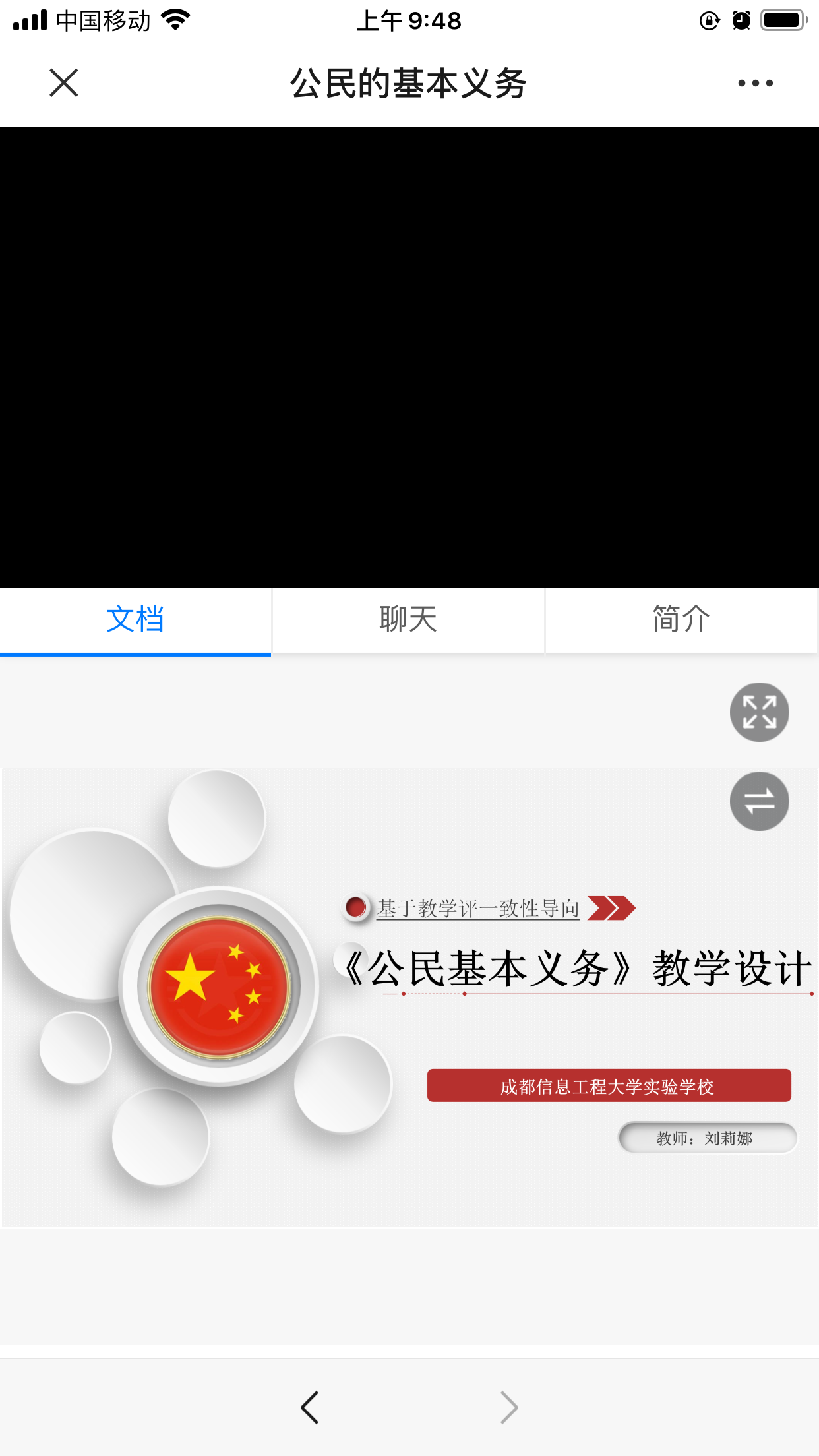Viewport: 819px width, 1456px height.
Task: Switch to the 简介 tab
Action: (x=681, y=620)
